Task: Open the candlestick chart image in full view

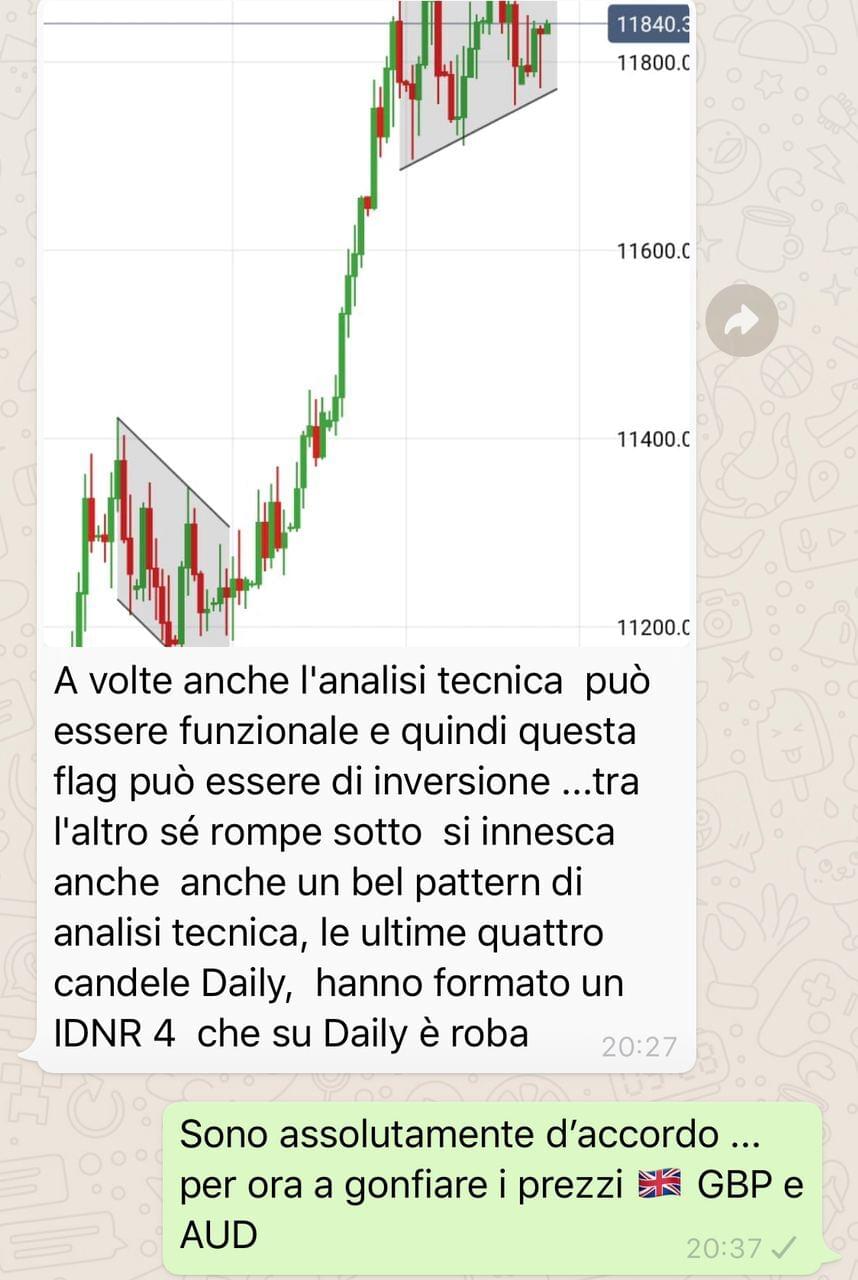Action: (366, 322)
